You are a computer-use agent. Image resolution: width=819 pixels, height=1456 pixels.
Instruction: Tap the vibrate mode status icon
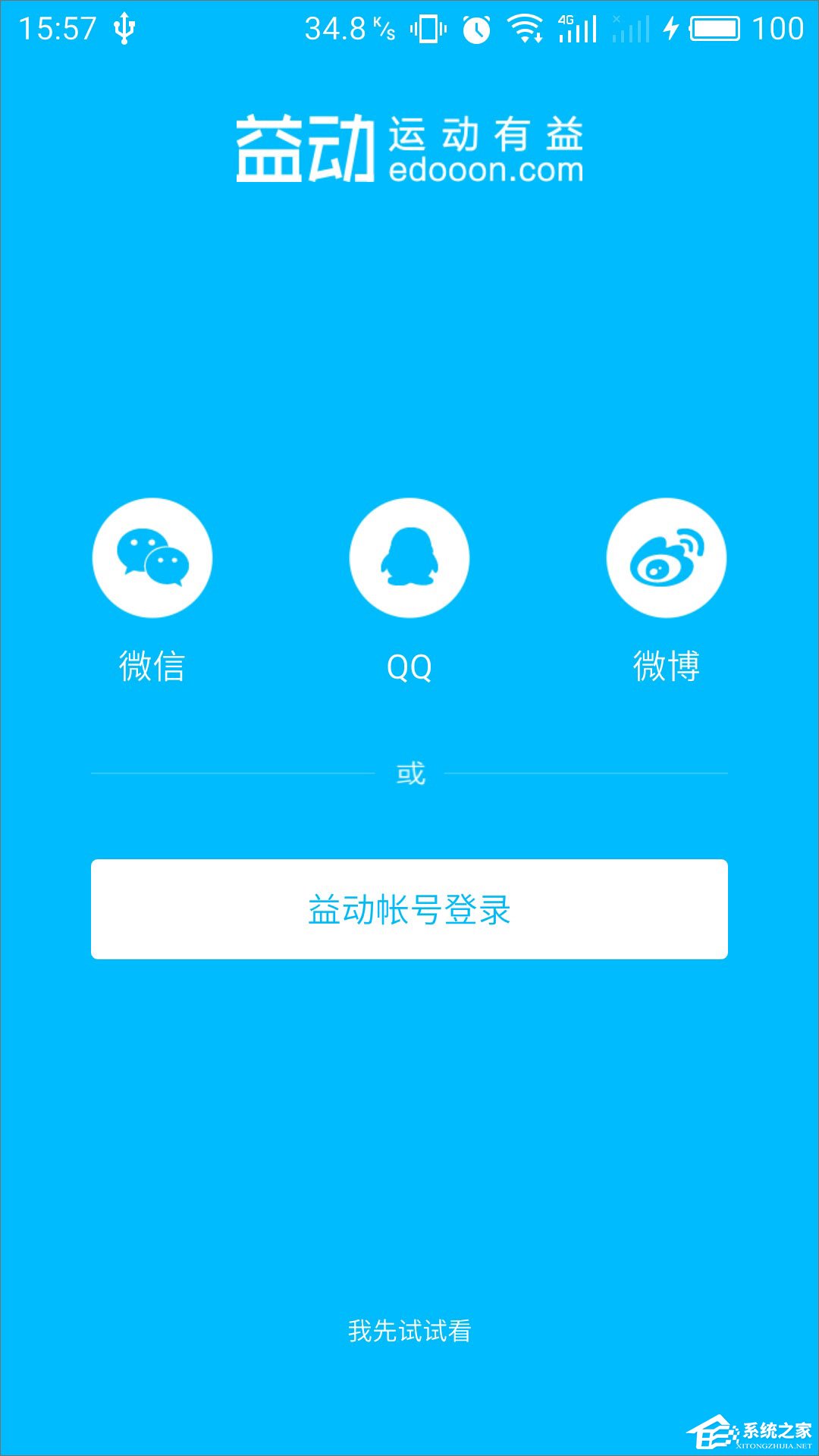(429, 27)
